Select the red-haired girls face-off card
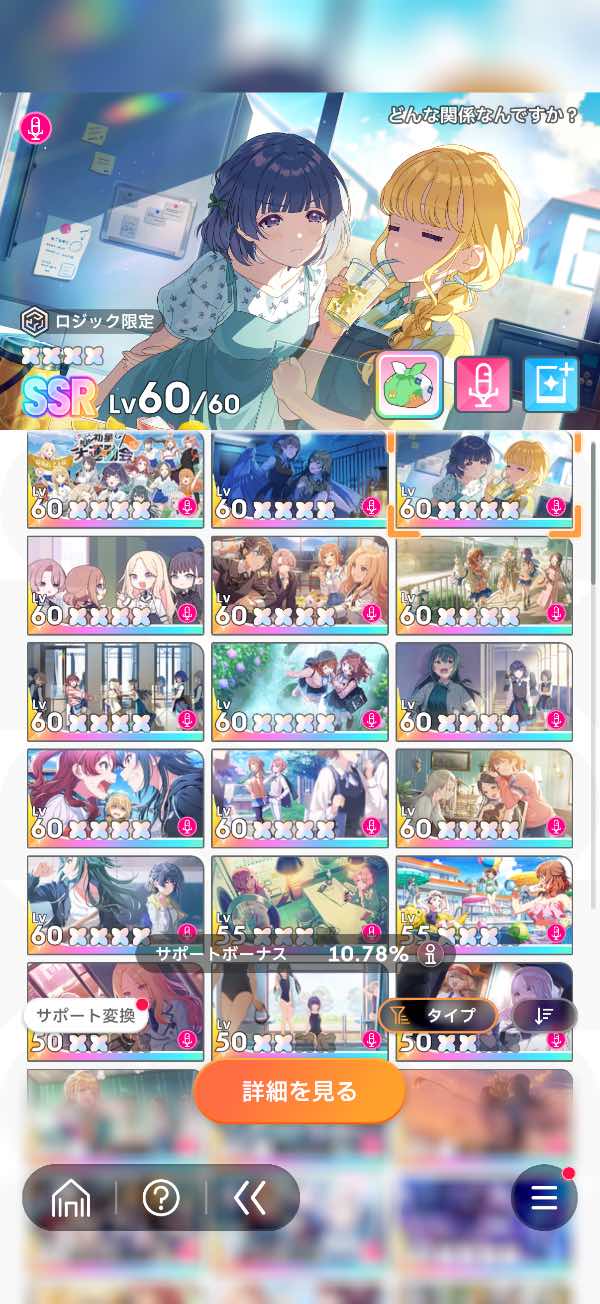 point(115,796)
